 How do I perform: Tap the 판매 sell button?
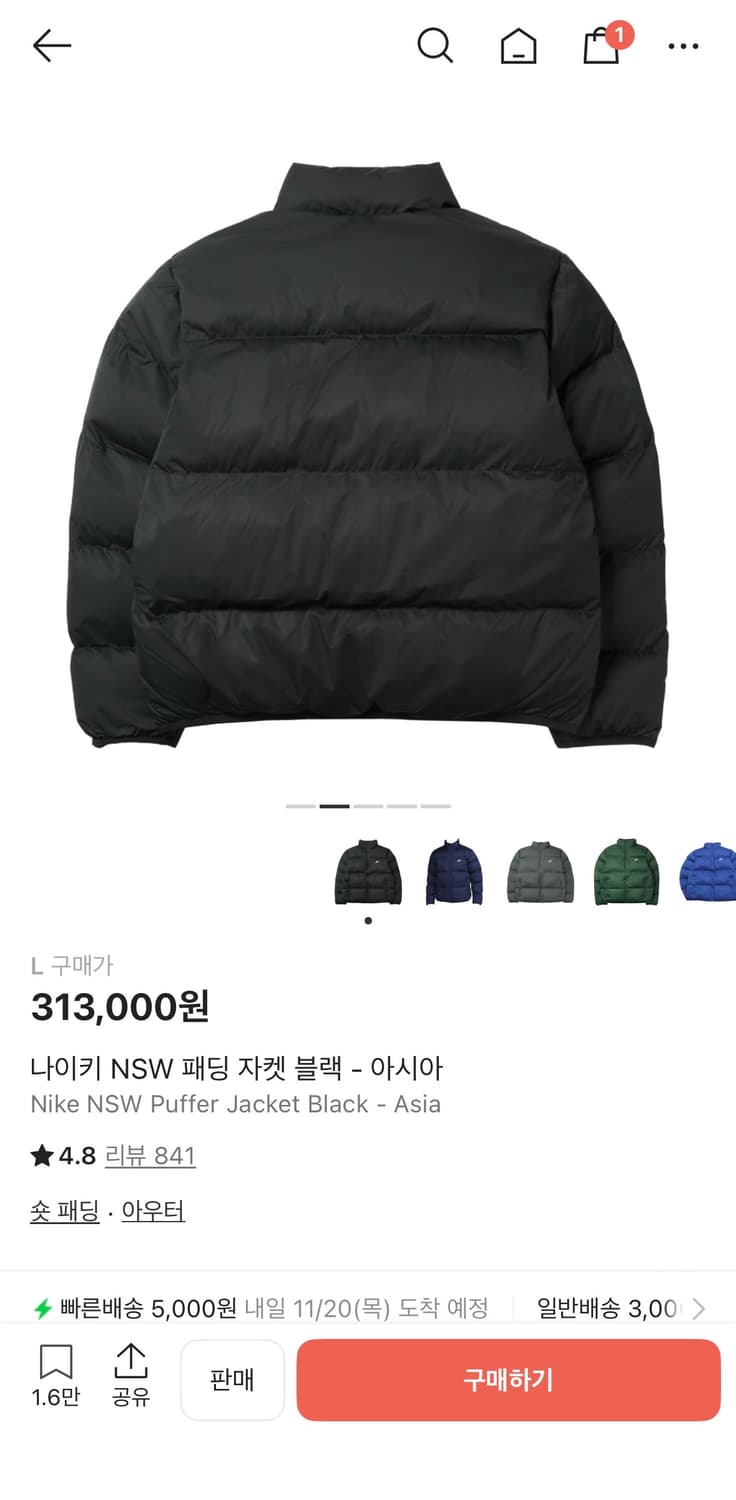(232, 1380)
